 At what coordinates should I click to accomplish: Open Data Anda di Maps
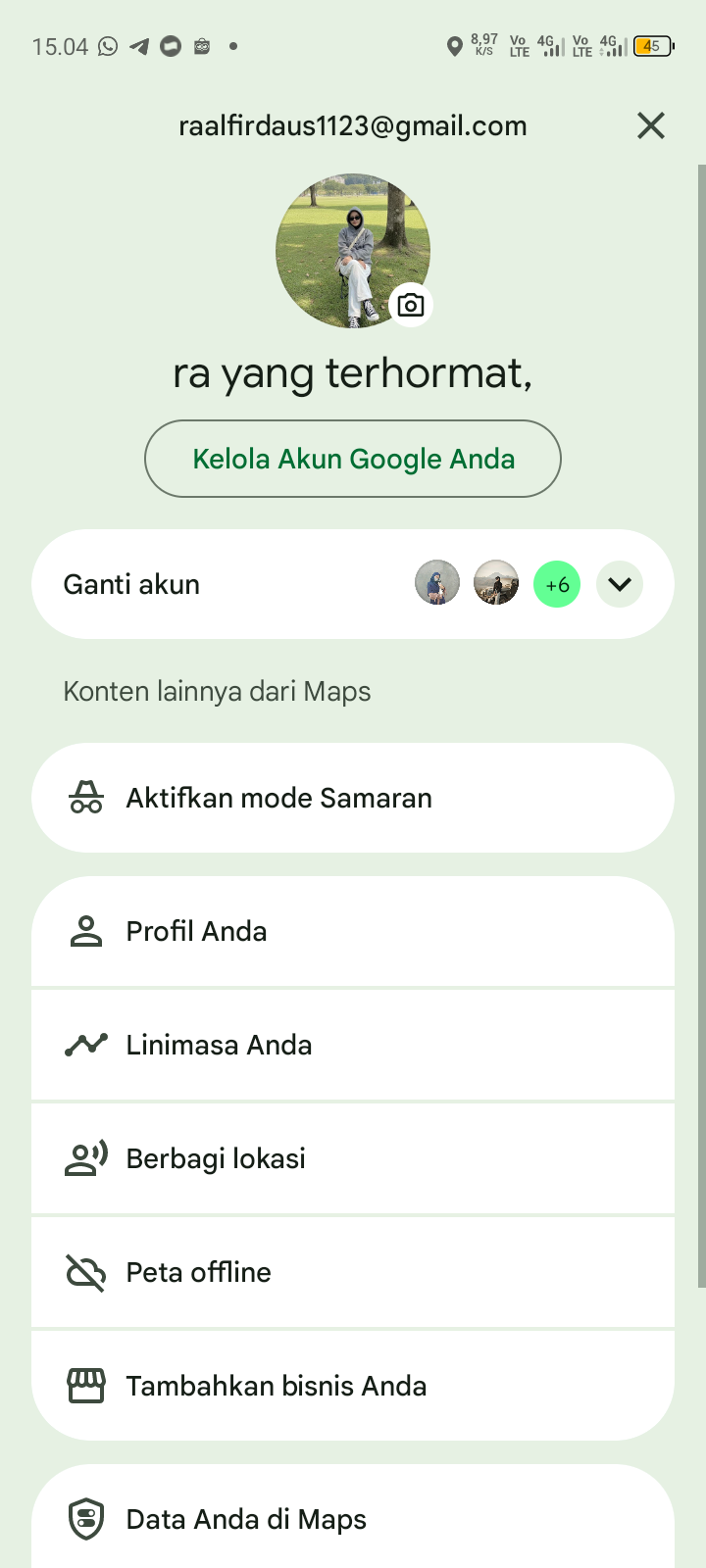click(x=353, y=1519)
